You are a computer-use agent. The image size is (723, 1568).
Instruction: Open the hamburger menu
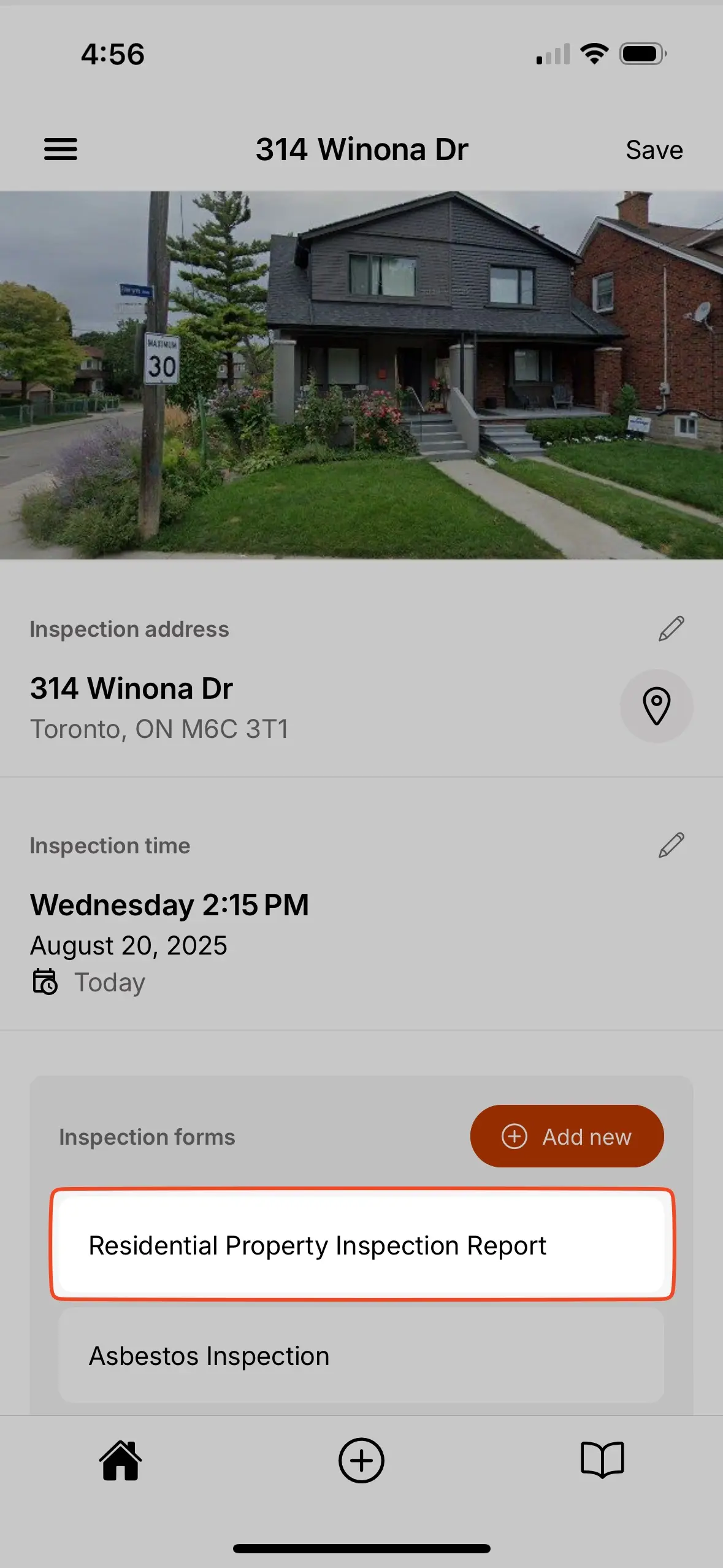(61, 149)
